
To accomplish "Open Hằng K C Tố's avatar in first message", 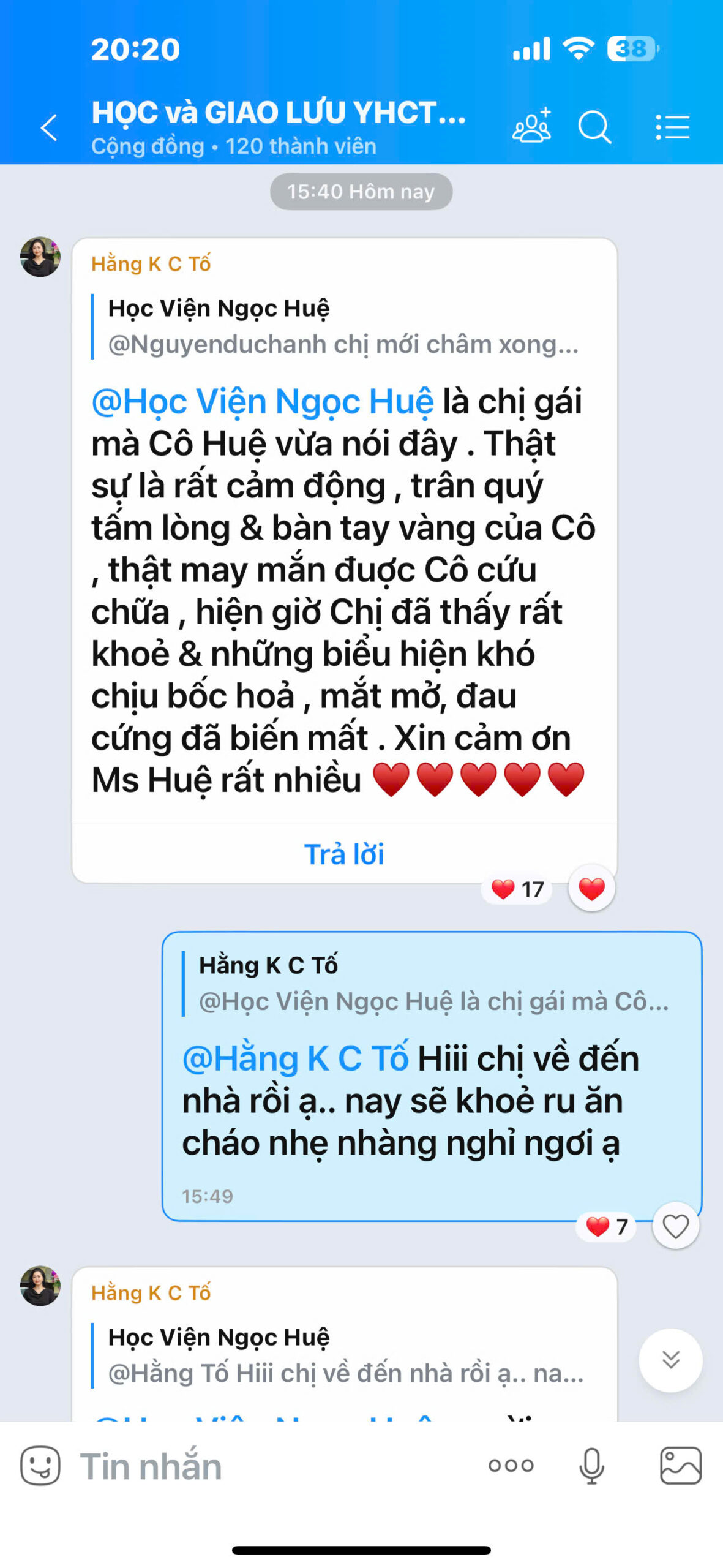I will 40,257.
